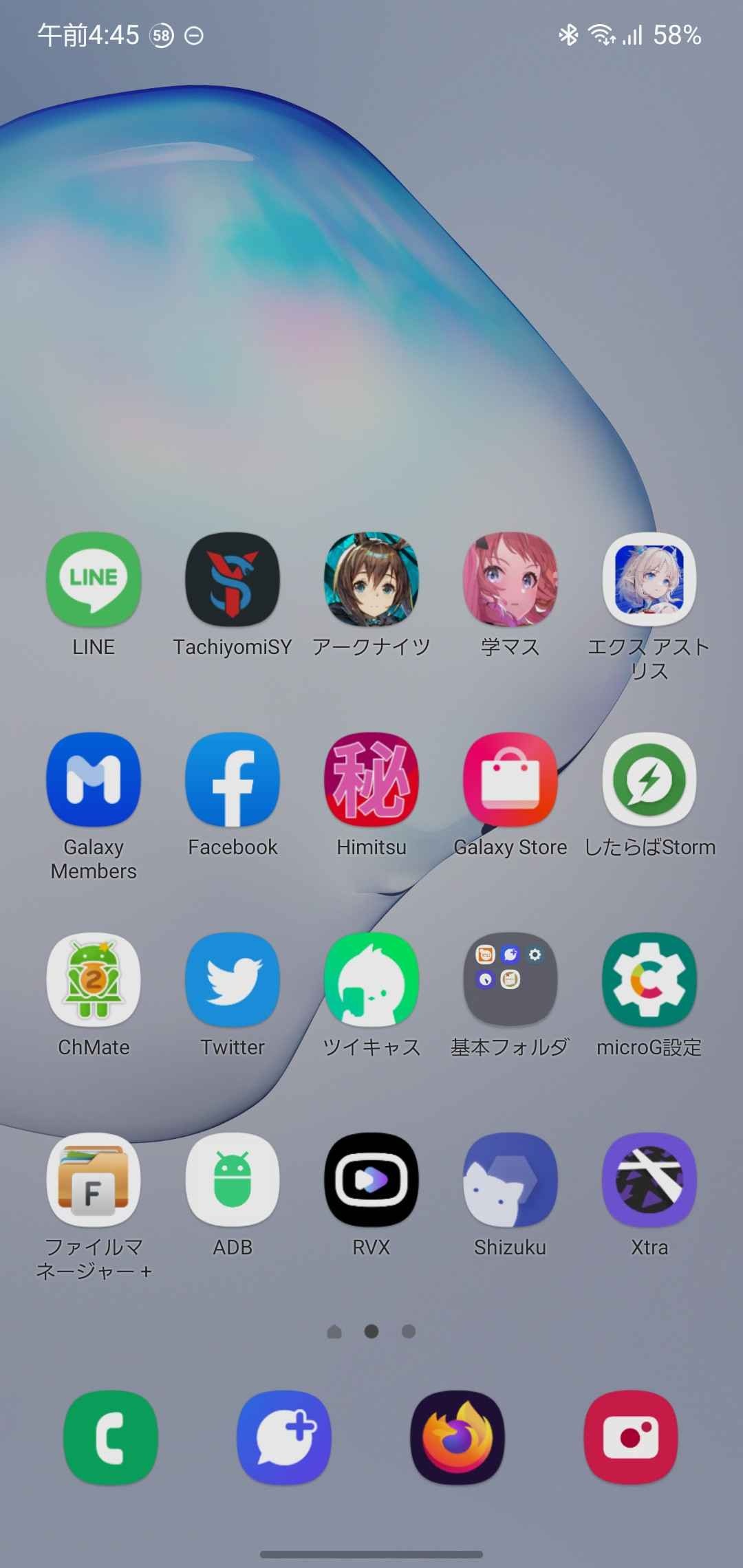Viewport: 743px width, 1568px height.
Task: Launch the Facebook app
Action: tap(233, 779)
